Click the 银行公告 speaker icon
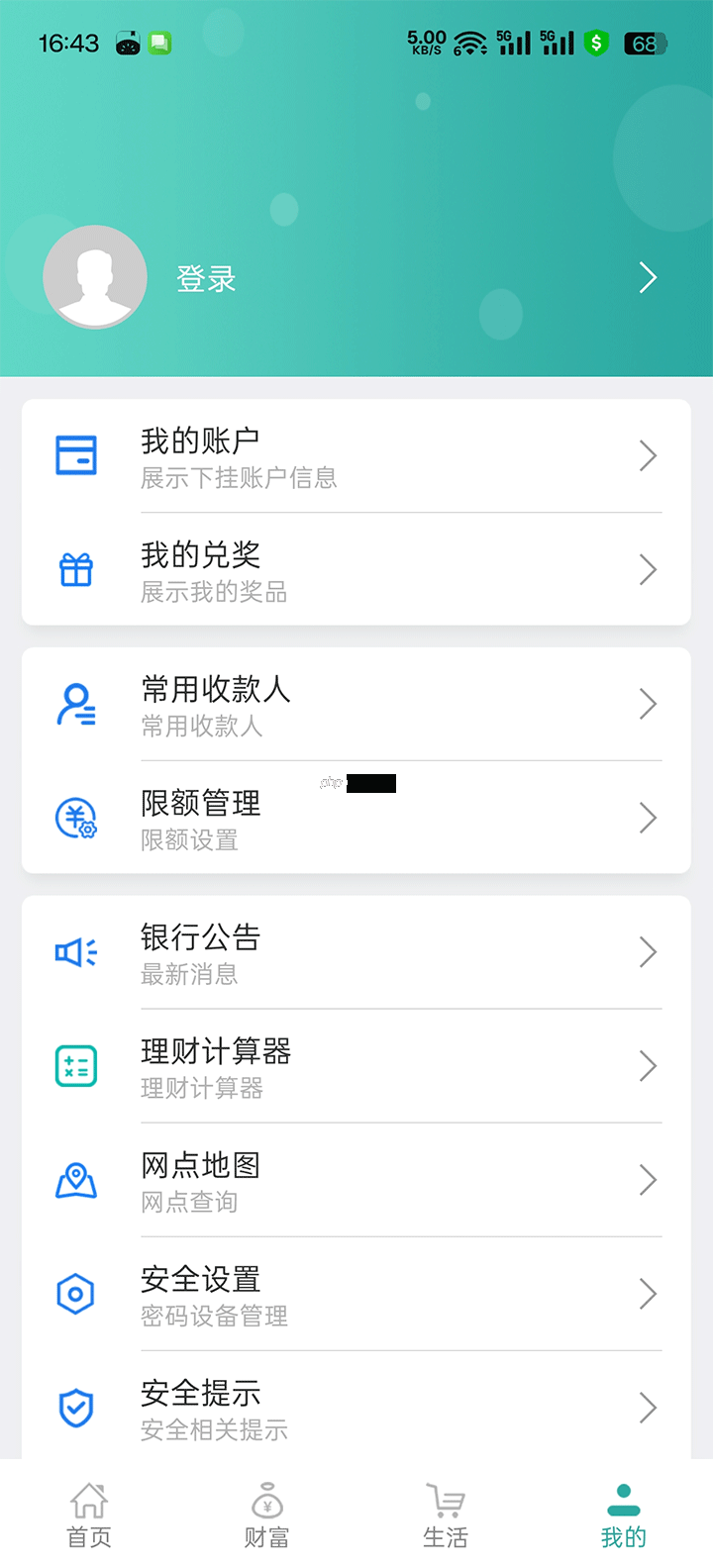Screen dimensions: 713x1568 pos(75,951)
